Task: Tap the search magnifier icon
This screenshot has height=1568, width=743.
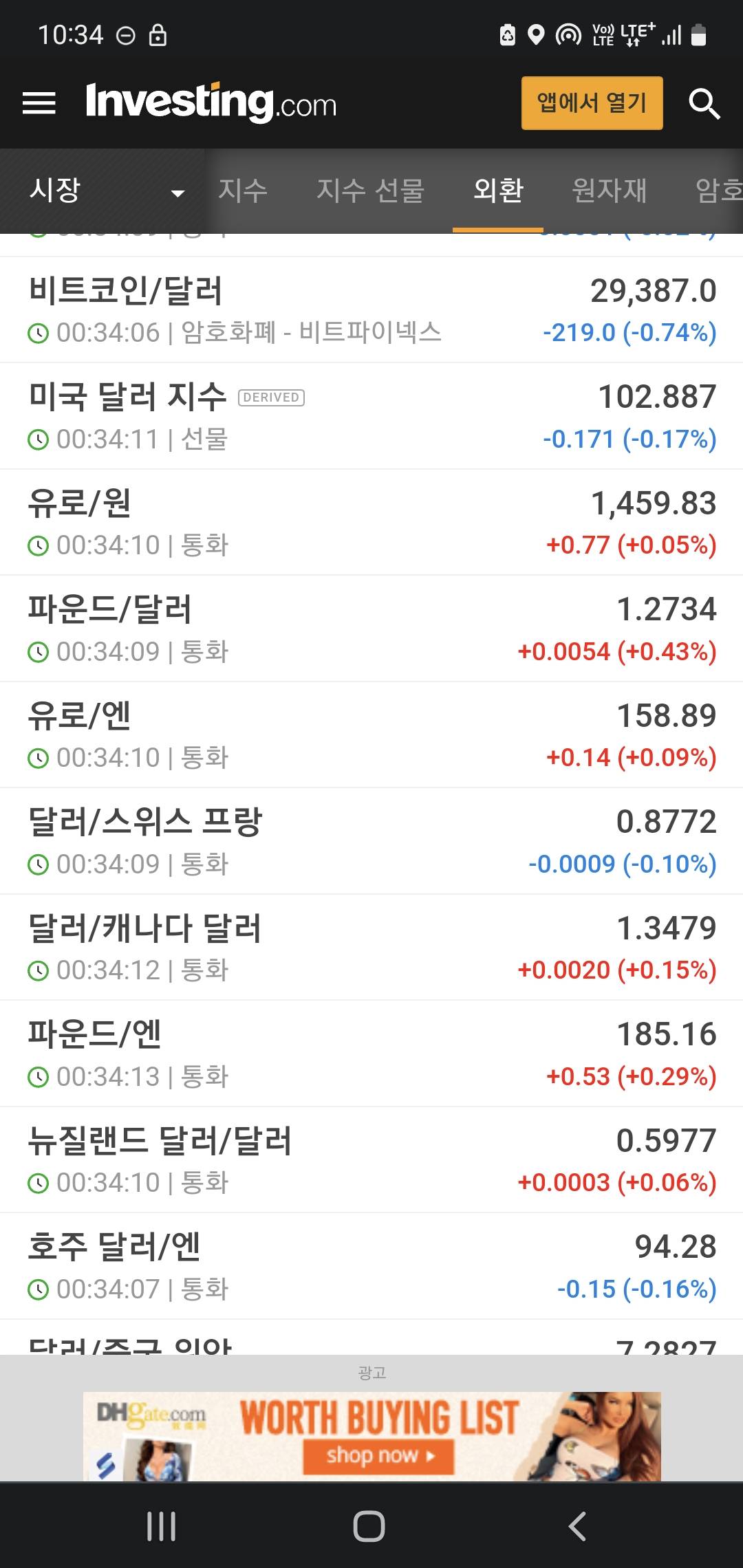Action: tap(704, 104)
